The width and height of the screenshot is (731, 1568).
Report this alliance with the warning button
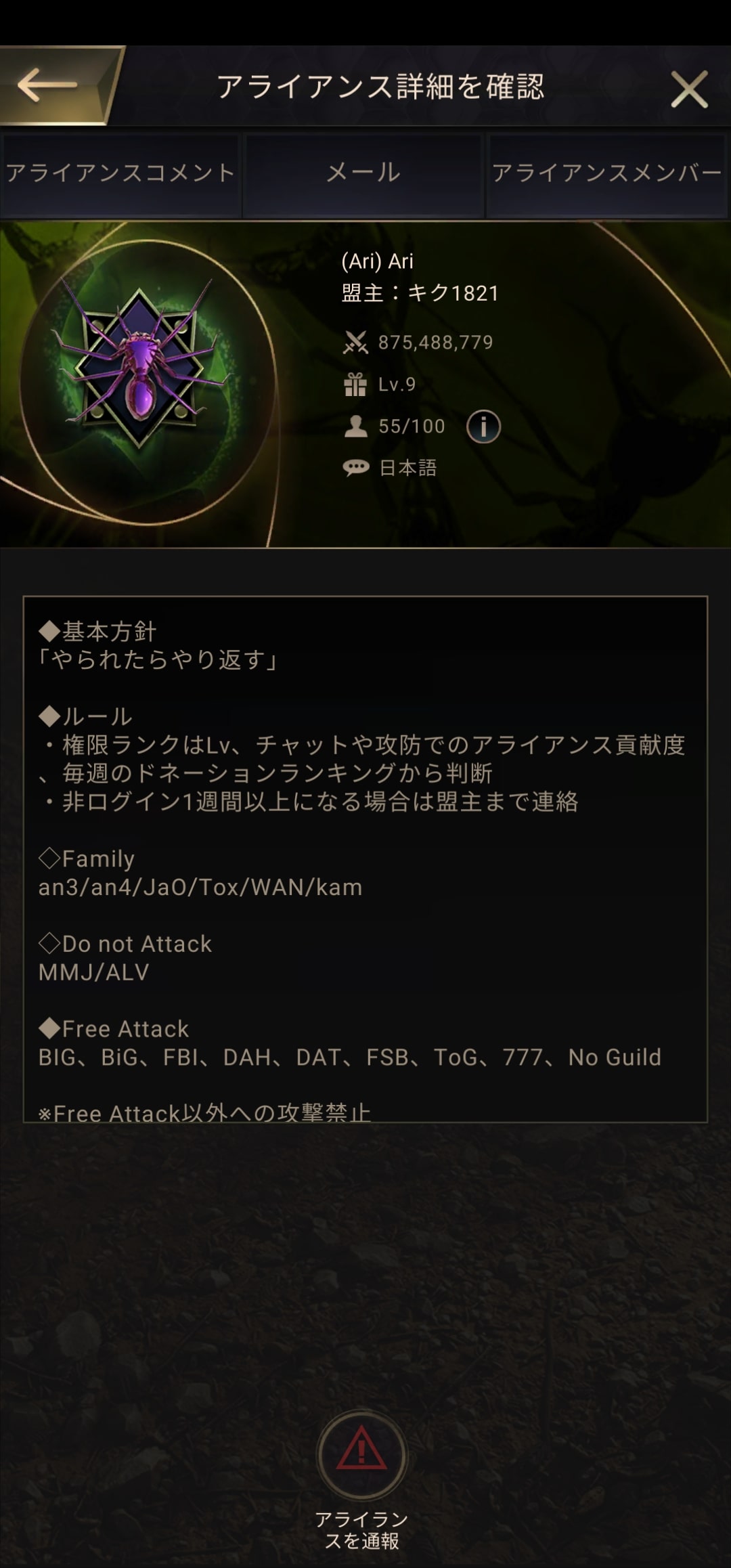362,1456
